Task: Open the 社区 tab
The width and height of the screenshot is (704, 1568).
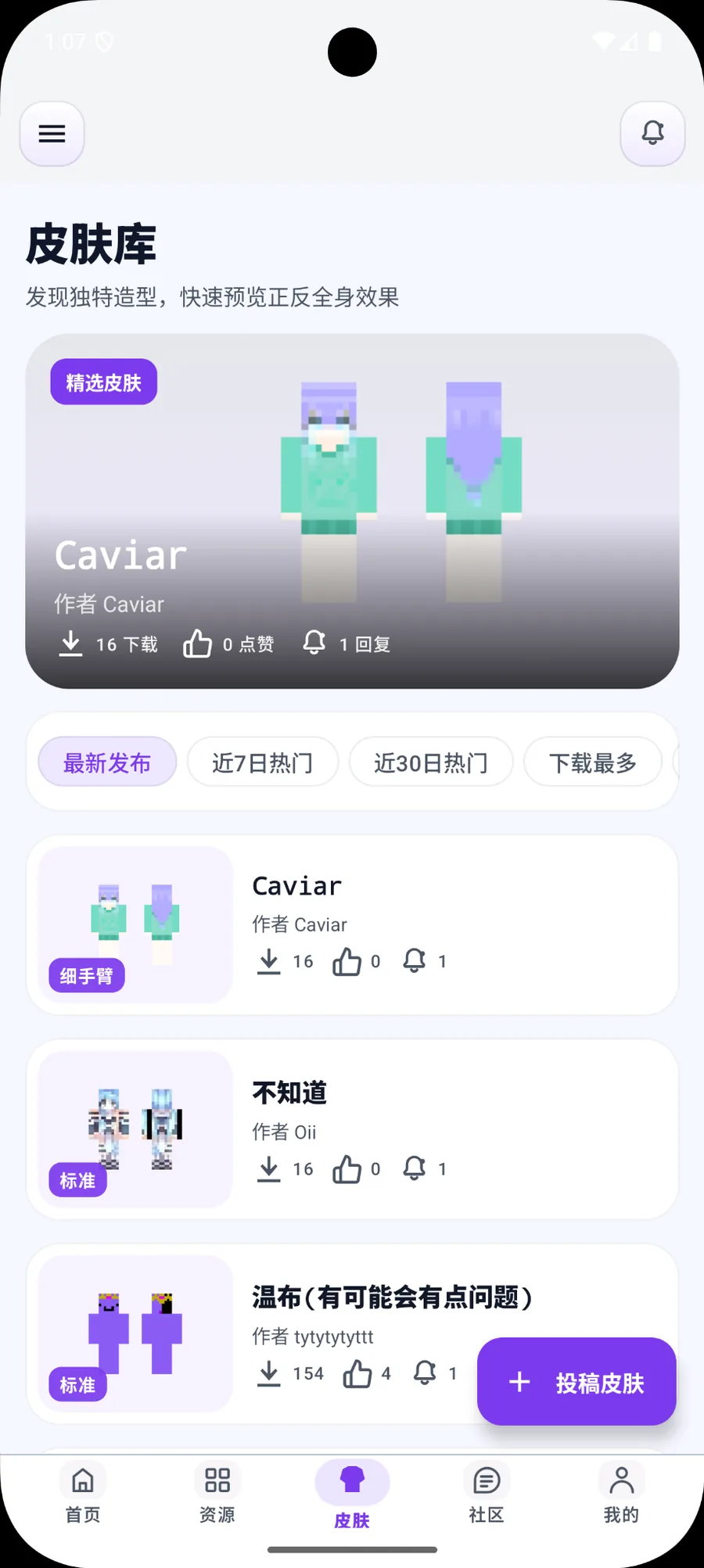Action: (487, 1494)
